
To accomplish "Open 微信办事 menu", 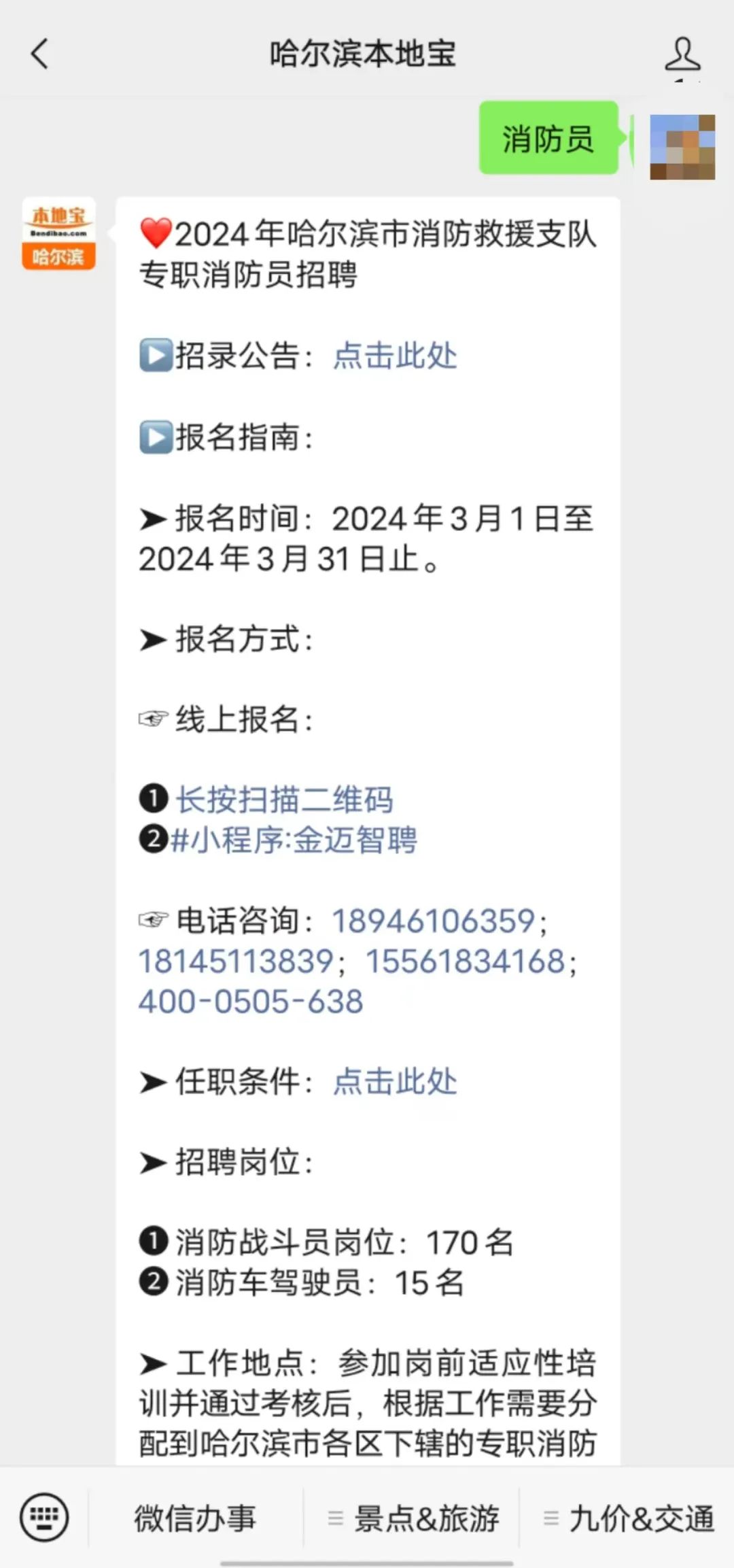I will [x=195, y=1518].
